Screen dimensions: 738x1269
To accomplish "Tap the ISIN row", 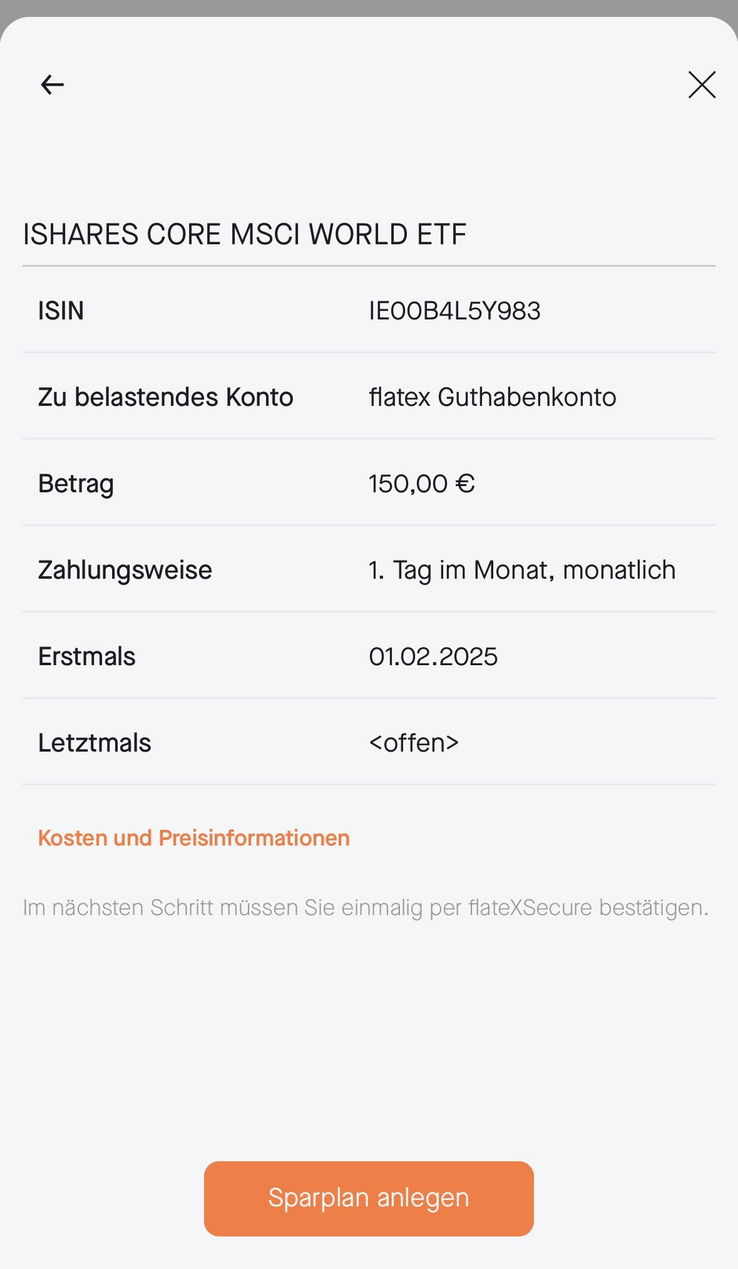I will (369, 310).
